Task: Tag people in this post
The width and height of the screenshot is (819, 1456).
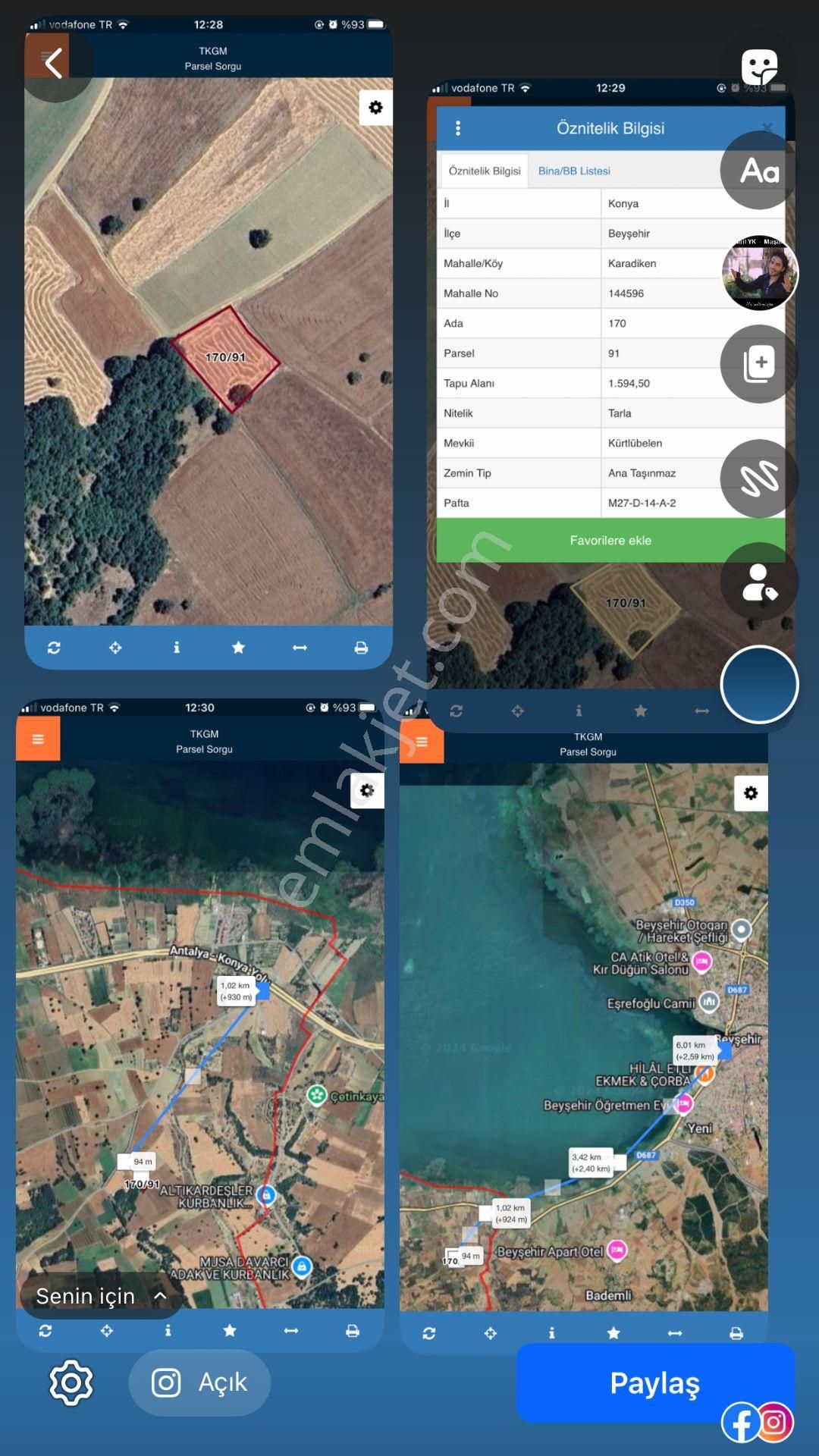Action: [x=759, y=582]
